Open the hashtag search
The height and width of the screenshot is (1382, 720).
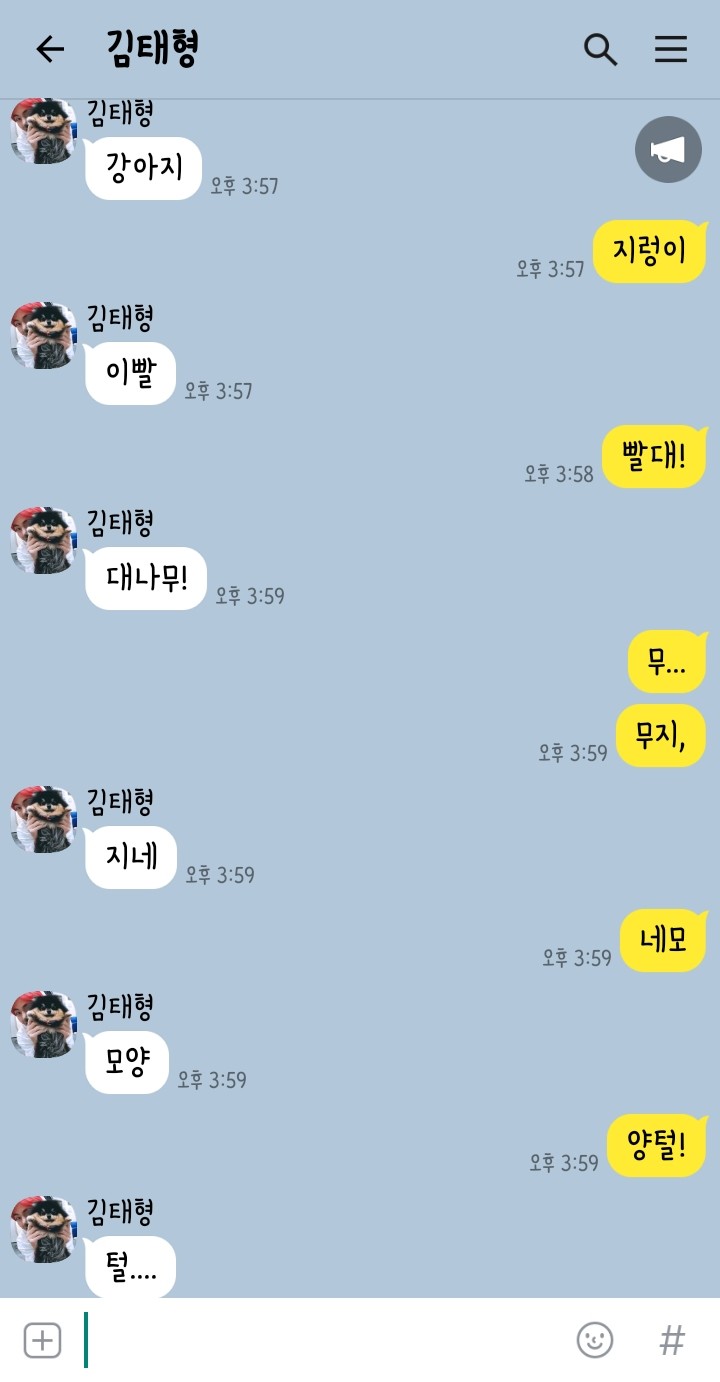click(672, 1340)
